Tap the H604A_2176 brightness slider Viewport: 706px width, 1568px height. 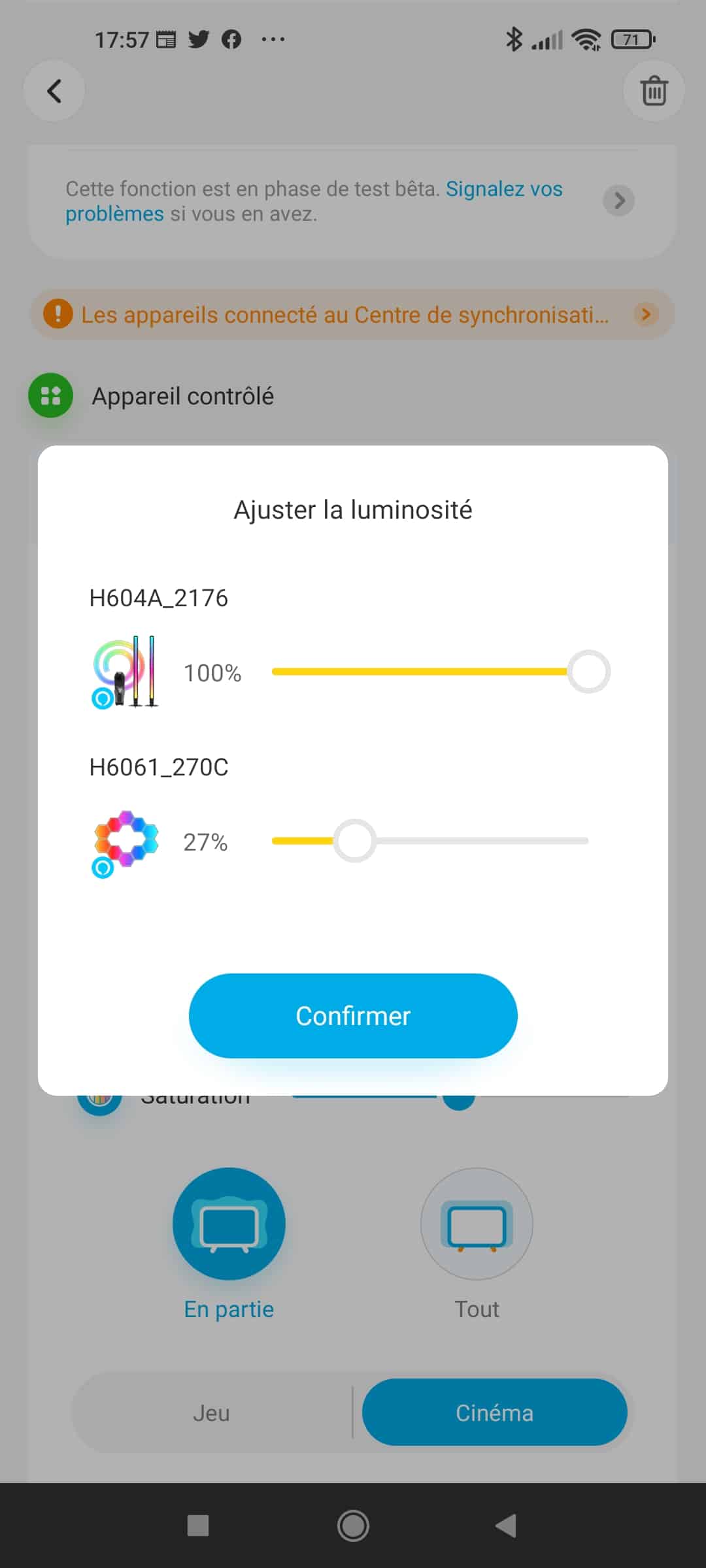pyautogui.click(x=441, y=672)
